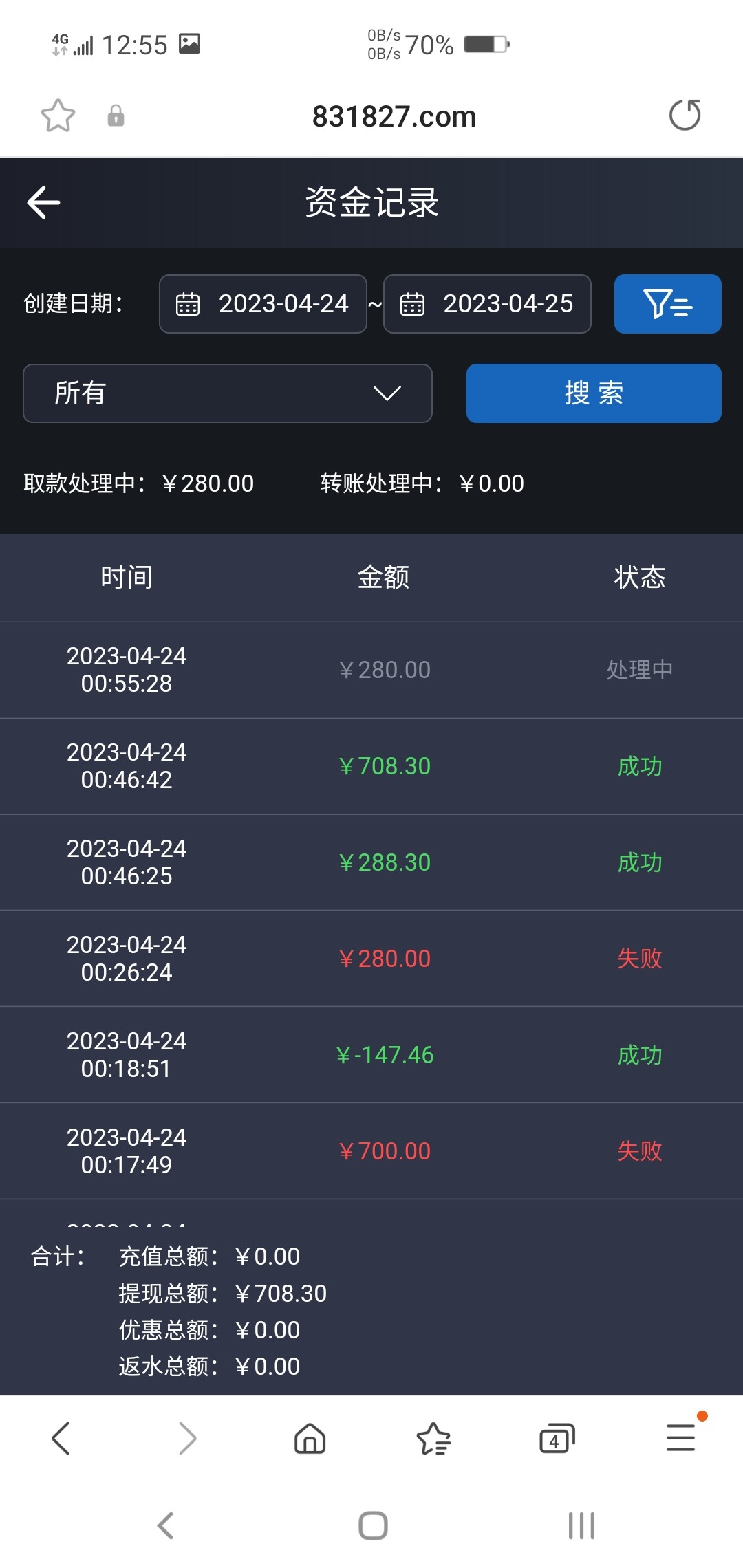
Task: View the four open browser tabs
Action: coord(557,1438)
